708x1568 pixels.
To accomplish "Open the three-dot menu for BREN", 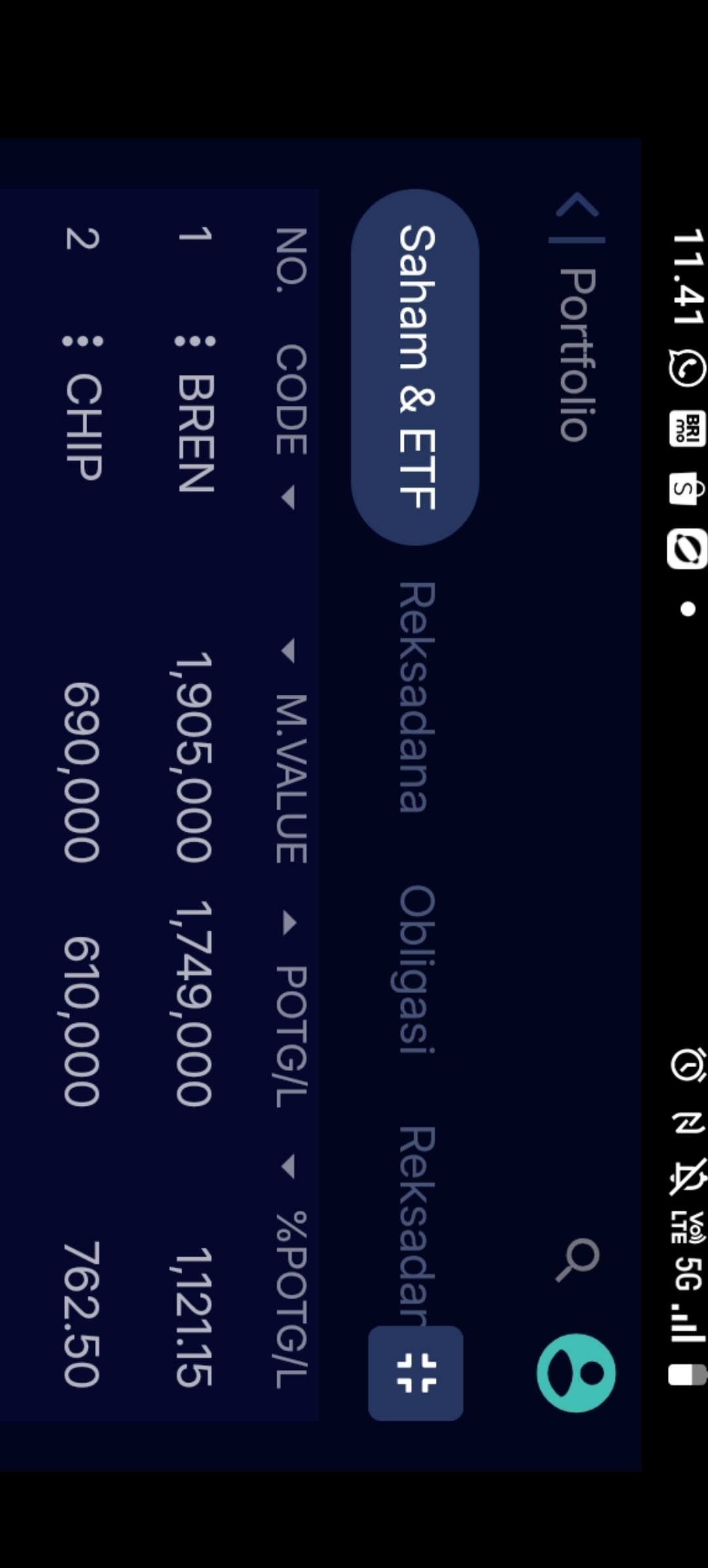I will pyautogui.click(x=195, y=342).
